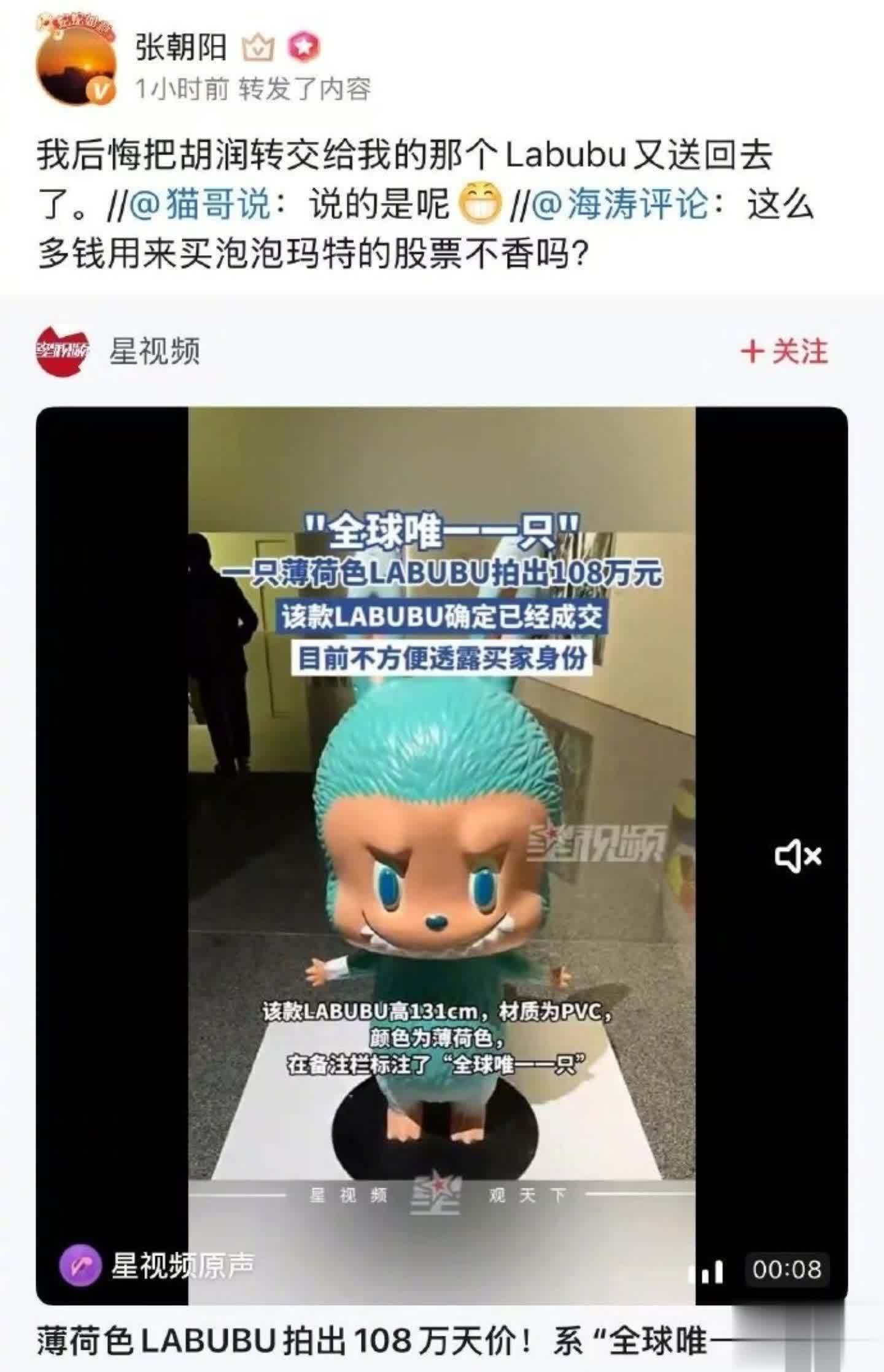Follow 星视频 with the +关注 button
The image size is (884, 1372).
click(785, 352)
